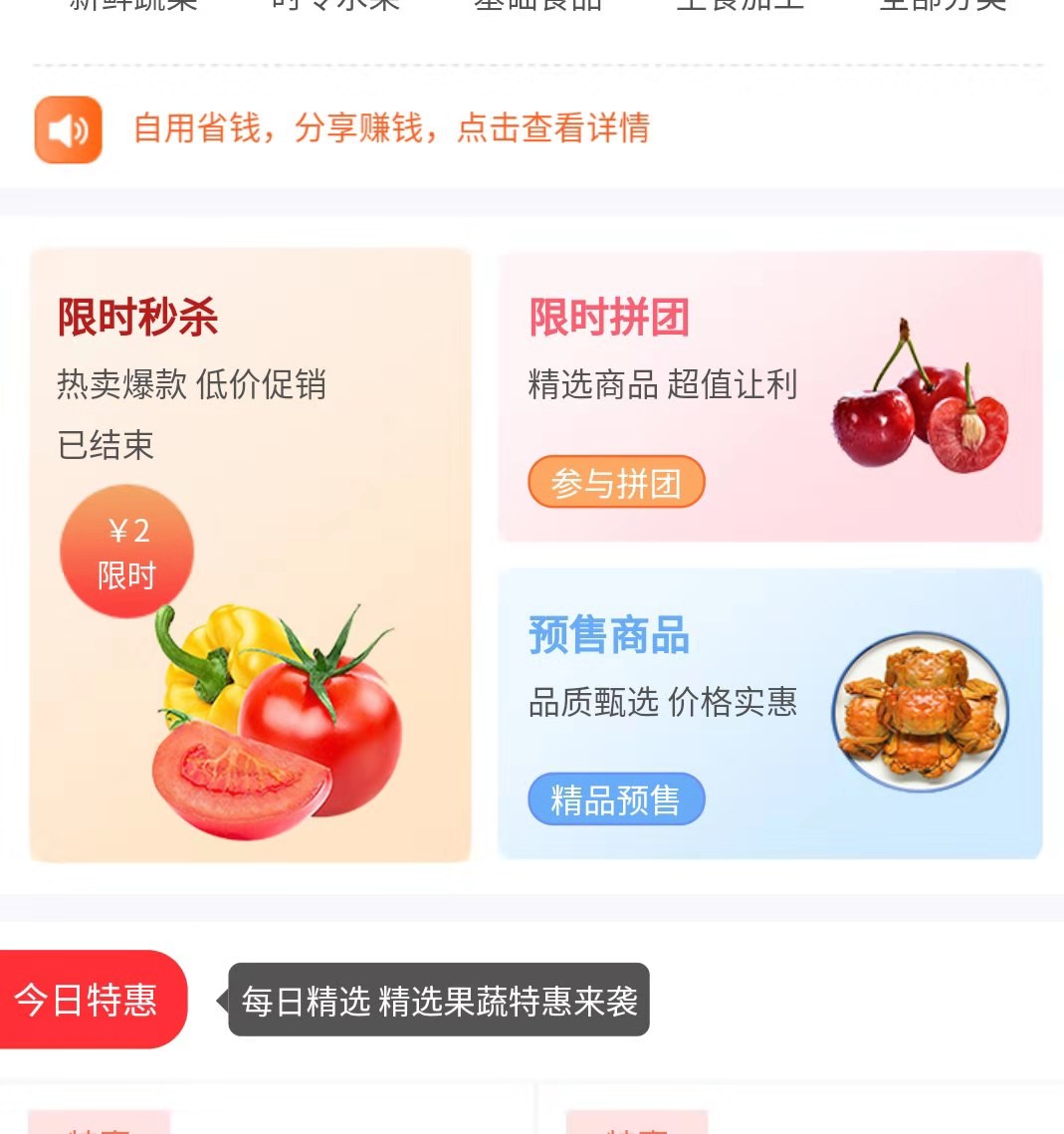1064x1134 pixels.
Task: Tap the 参与拼团 button
Action: (616, 483)
